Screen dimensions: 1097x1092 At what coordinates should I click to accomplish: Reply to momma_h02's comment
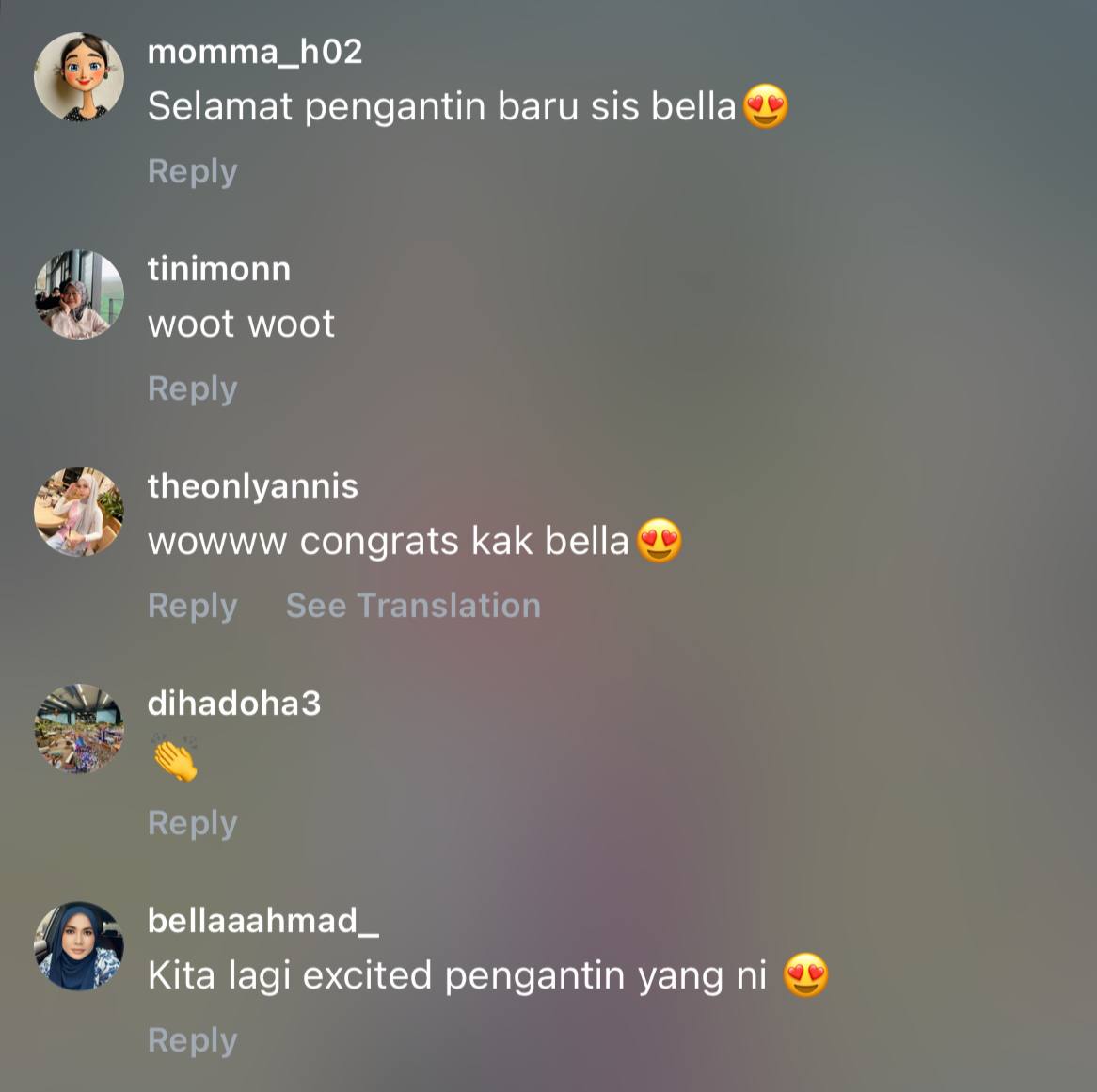tap(192, 171)
